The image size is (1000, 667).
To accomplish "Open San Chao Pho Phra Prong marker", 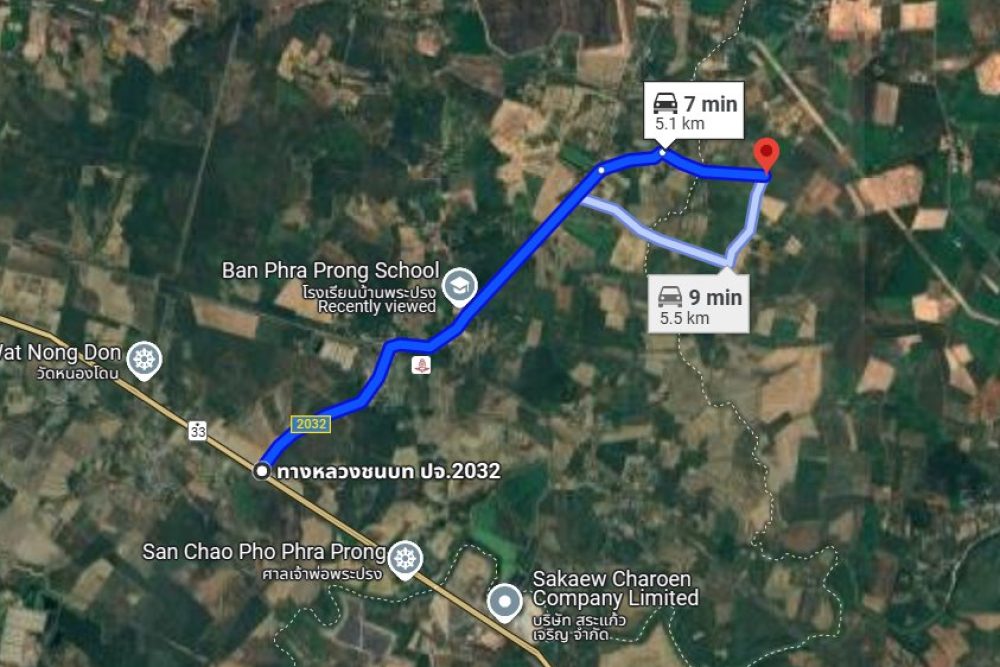I will point(405,556).
